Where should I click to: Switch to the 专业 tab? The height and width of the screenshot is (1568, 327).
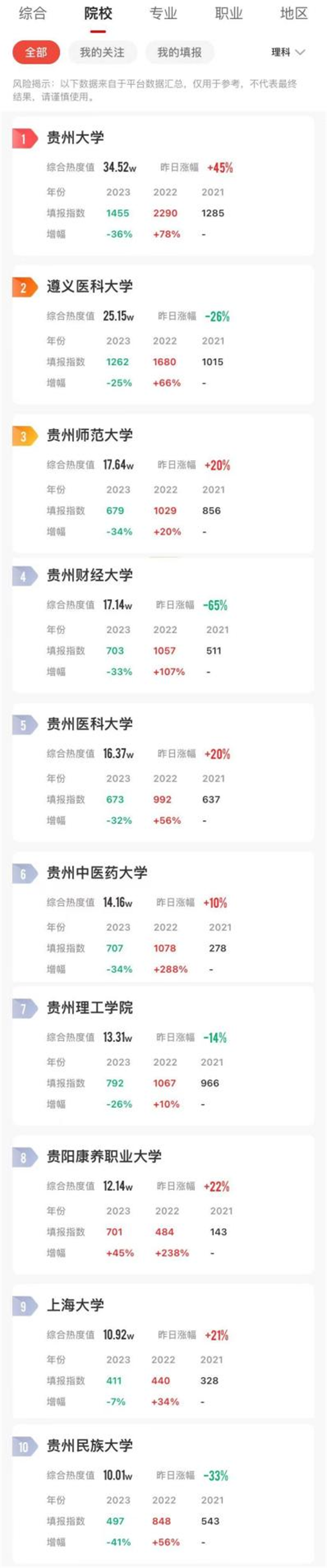tap(163, 14)
